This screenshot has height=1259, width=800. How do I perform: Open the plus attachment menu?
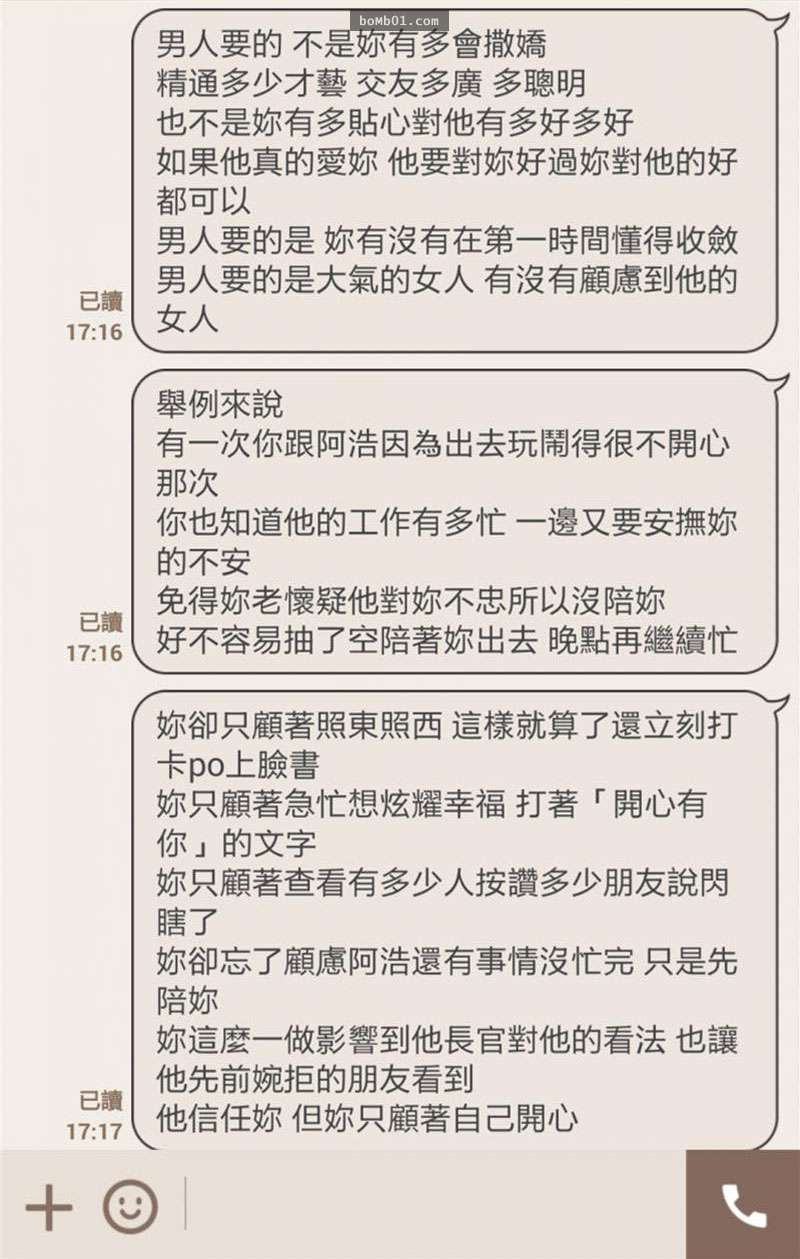coord(48,1207)
